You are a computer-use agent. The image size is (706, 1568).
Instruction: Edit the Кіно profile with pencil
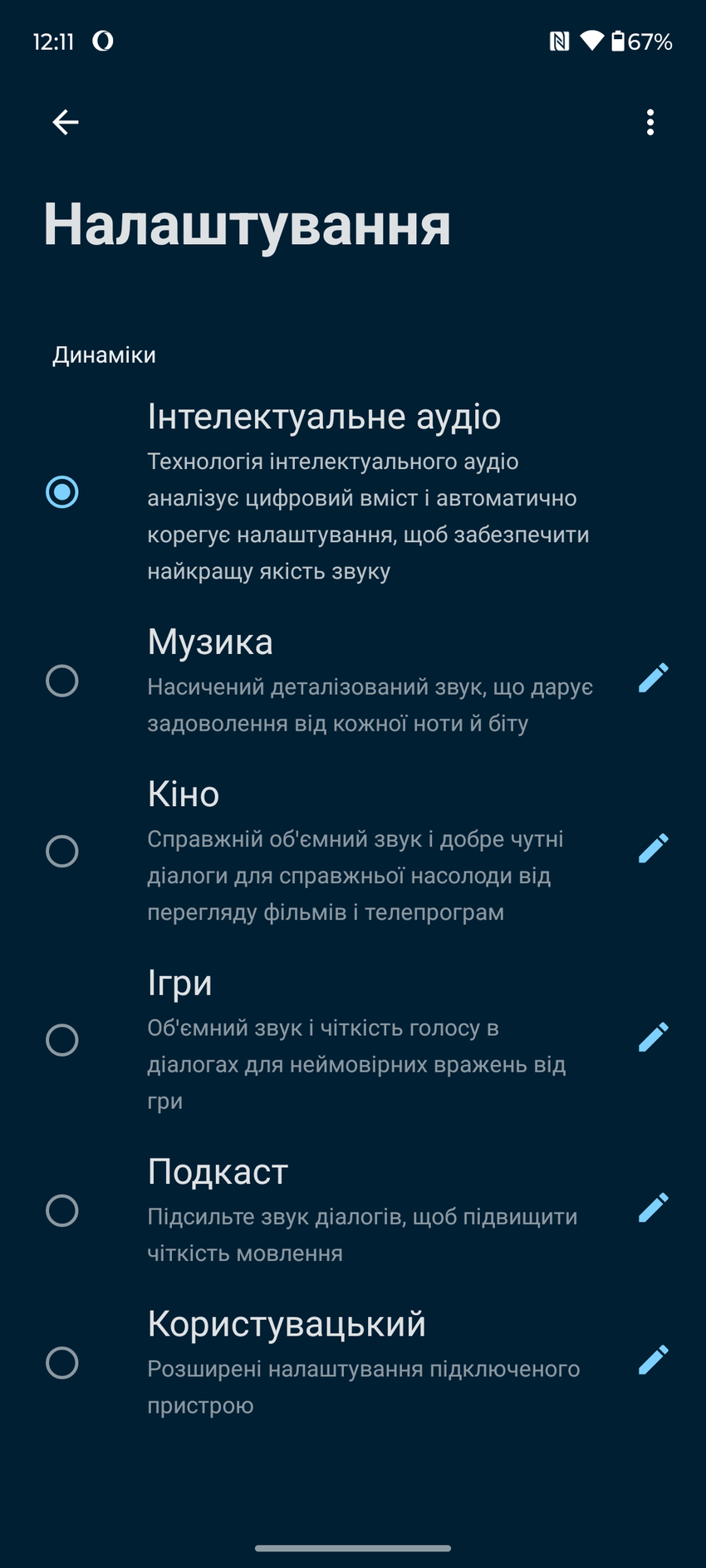point(653,848)
